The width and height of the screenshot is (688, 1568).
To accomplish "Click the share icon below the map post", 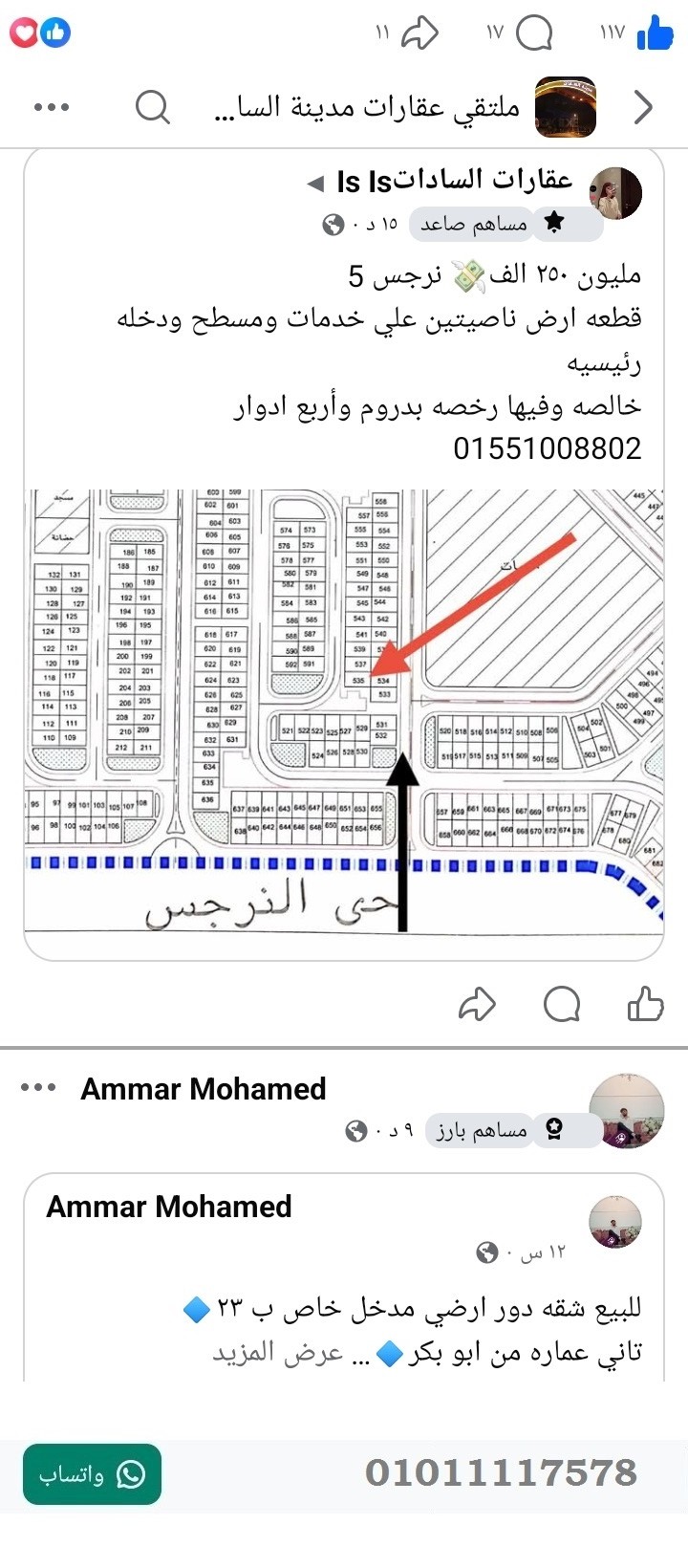I will (478, 1004).
